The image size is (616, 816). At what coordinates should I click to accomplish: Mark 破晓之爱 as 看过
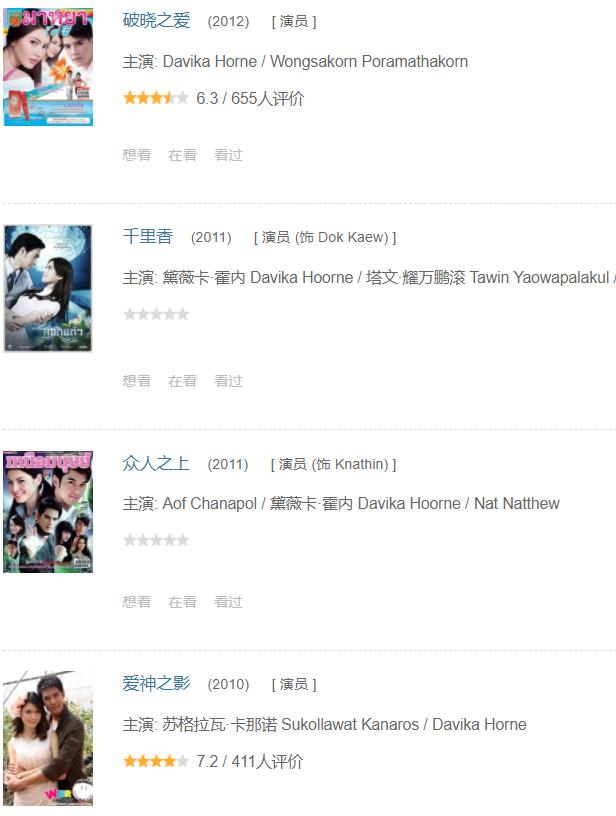pyautogui.click(x=228, y=155)
